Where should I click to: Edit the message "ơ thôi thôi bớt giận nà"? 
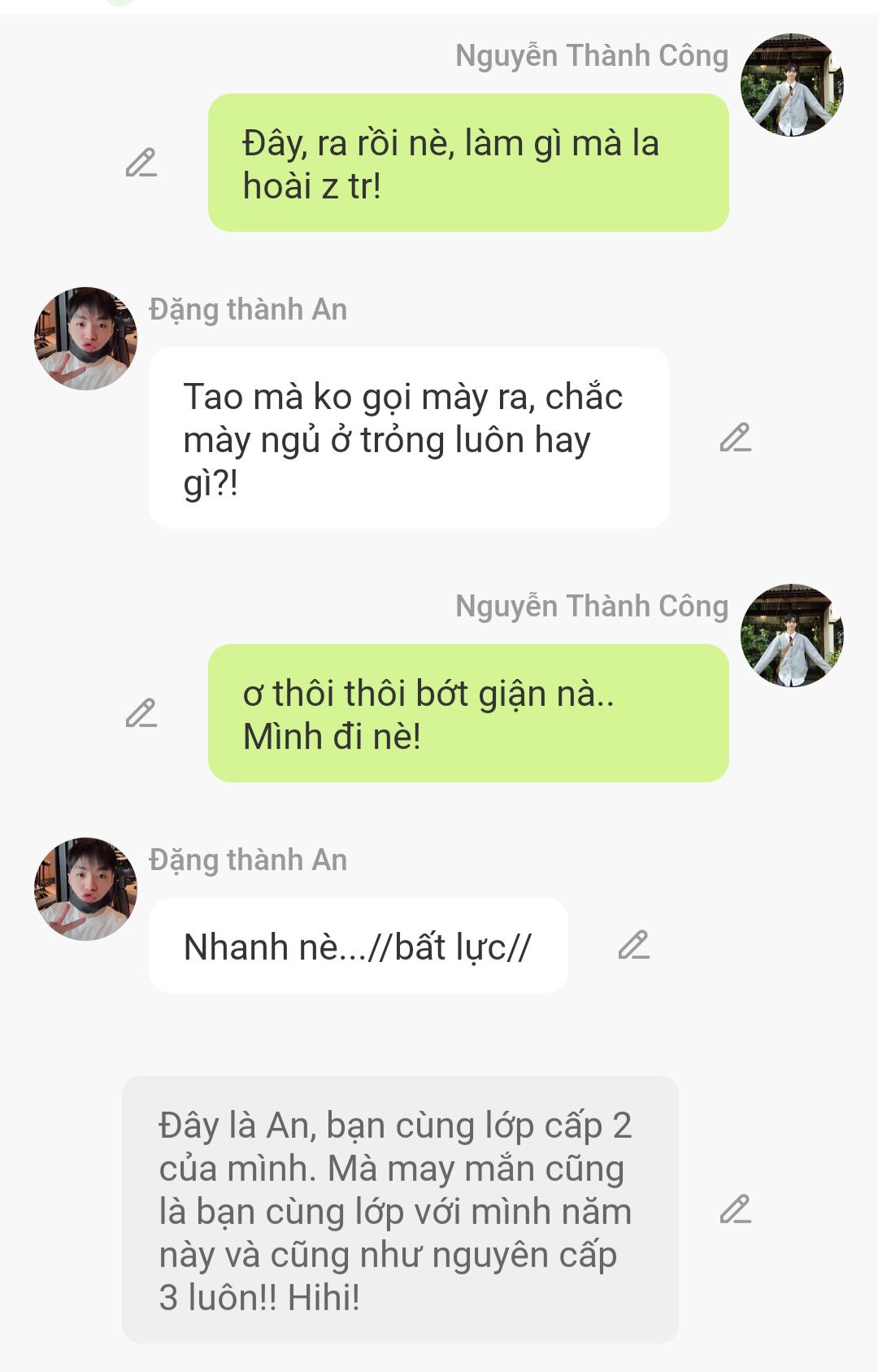[141, 713]
